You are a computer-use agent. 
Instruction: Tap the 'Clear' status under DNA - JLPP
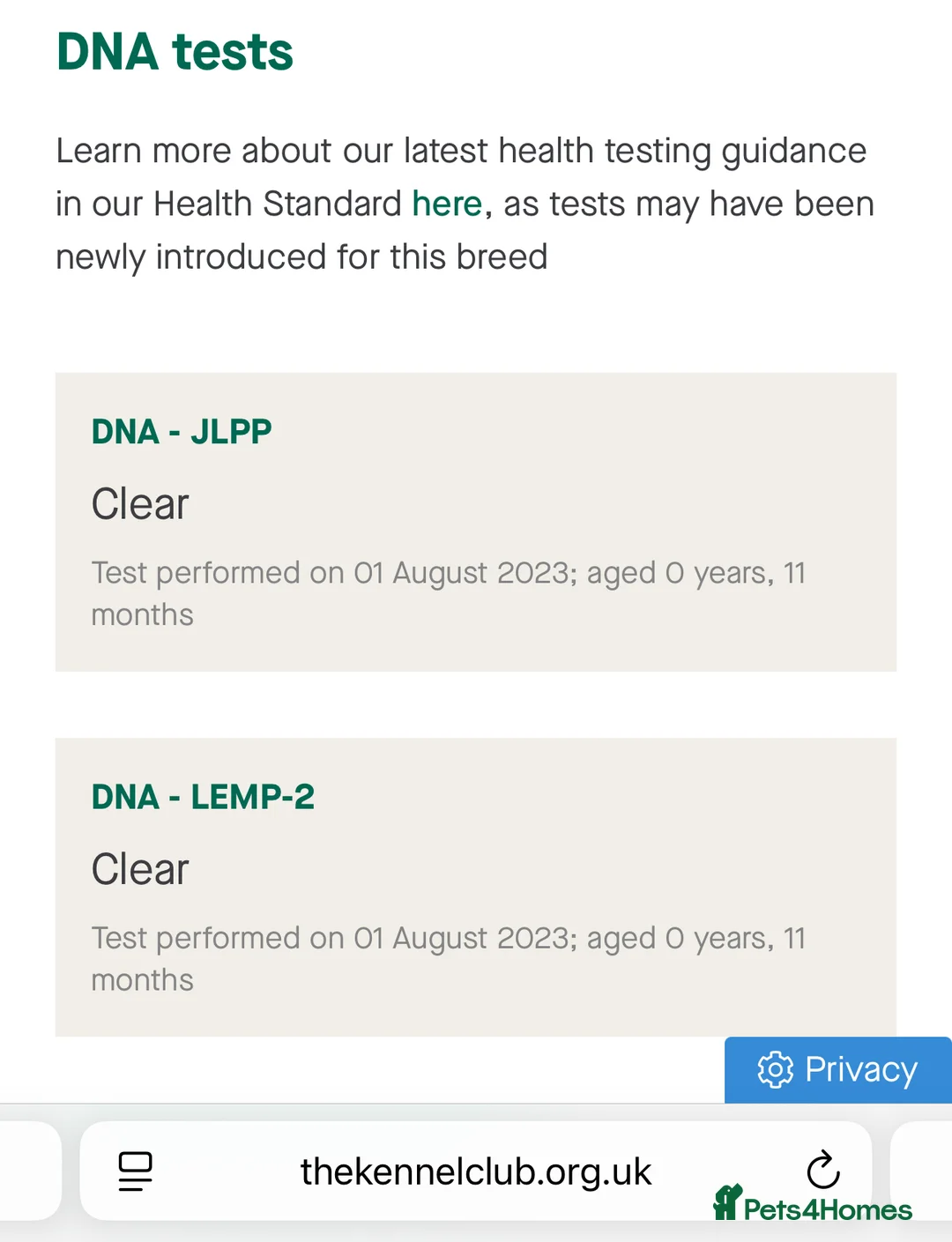(139, 503)
